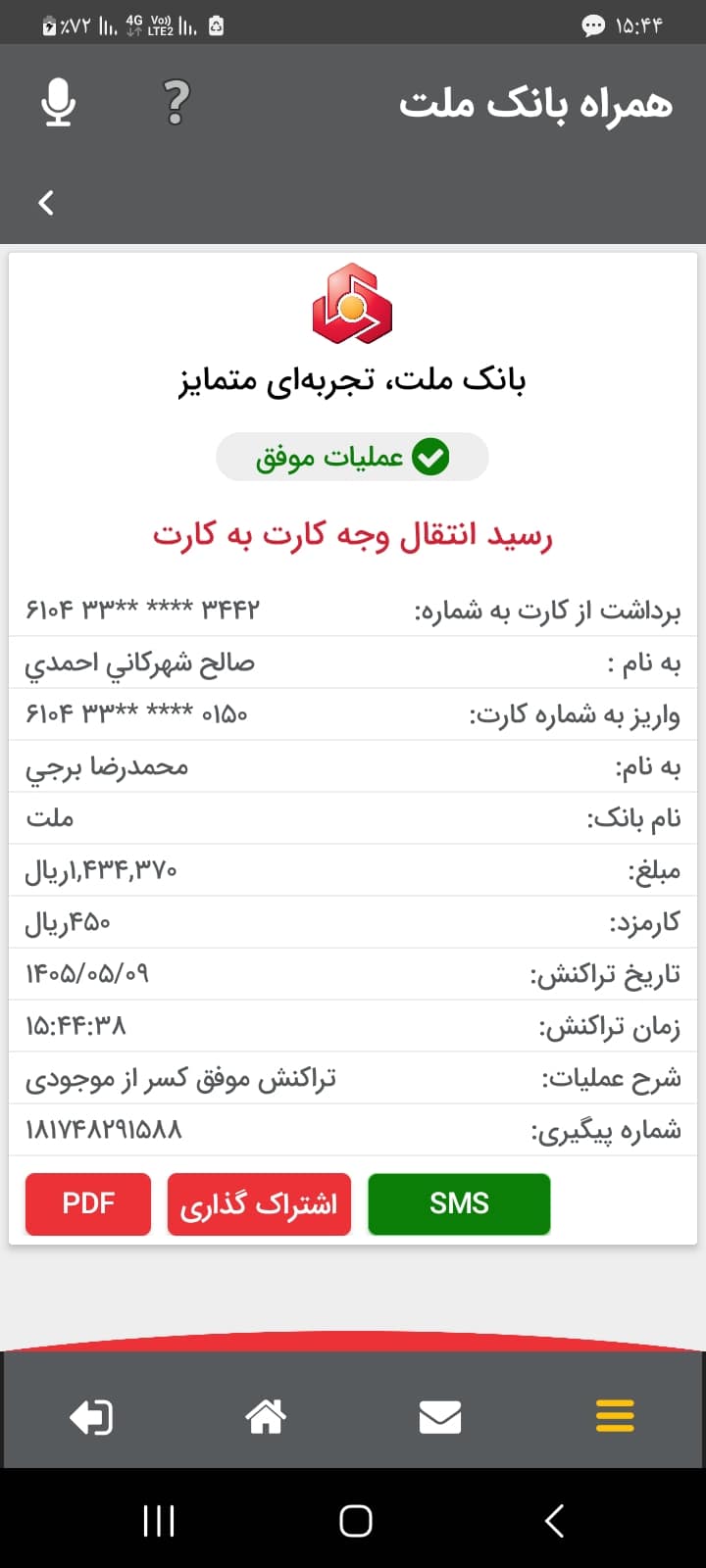Tap the microphone voice icon
Image resolution: width=706 pixels, height=1568 pixels.
click(59, 103)
